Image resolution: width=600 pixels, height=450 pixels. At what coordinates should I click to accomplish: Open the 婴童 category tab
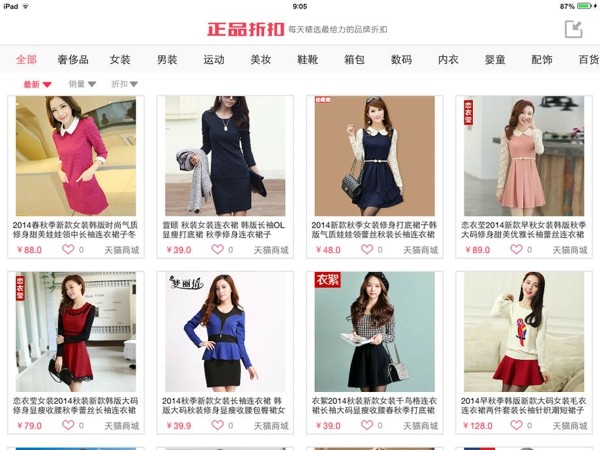tap(495, 60)
